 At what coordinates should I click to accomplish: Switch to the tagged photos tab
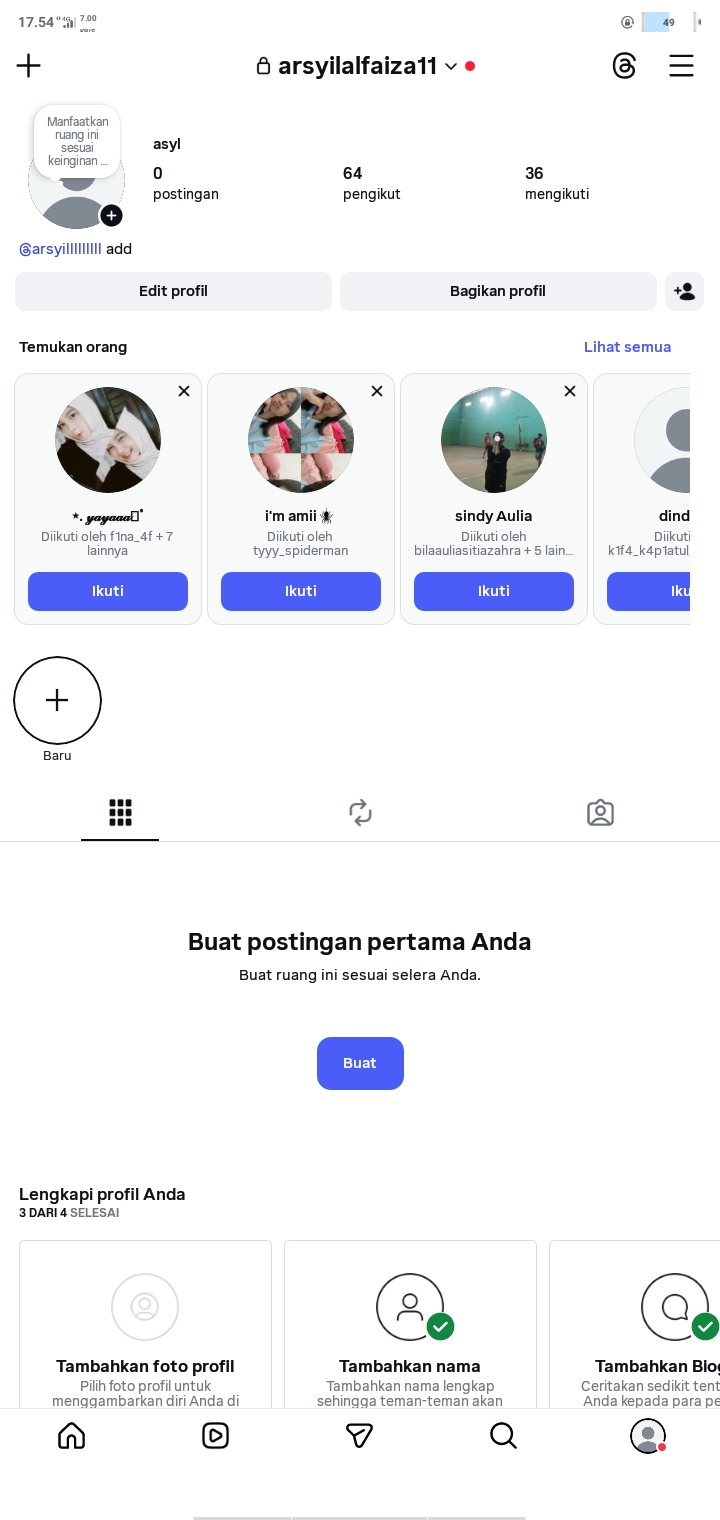(600, 812)
